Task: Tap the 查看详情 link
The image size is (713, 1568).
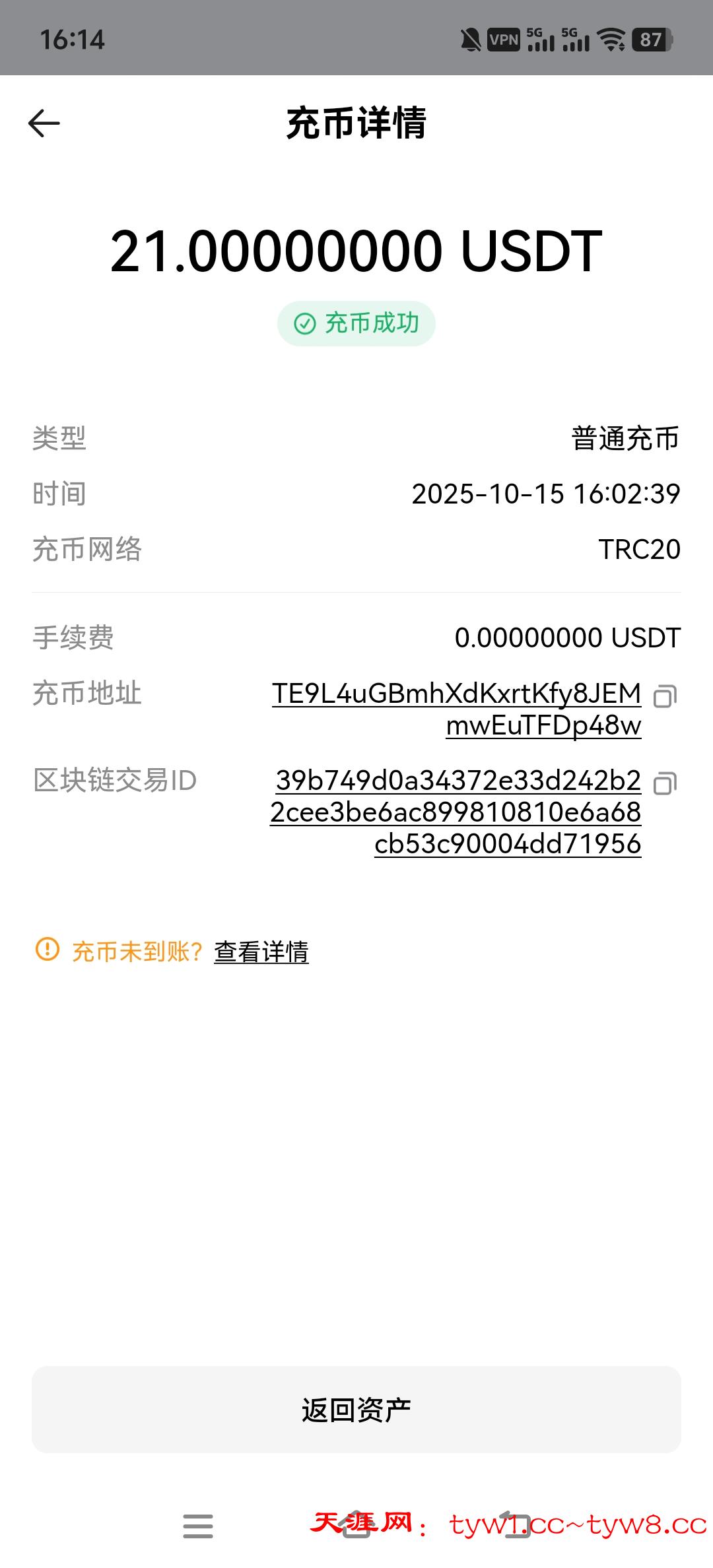Action: [x=261, y=952]
